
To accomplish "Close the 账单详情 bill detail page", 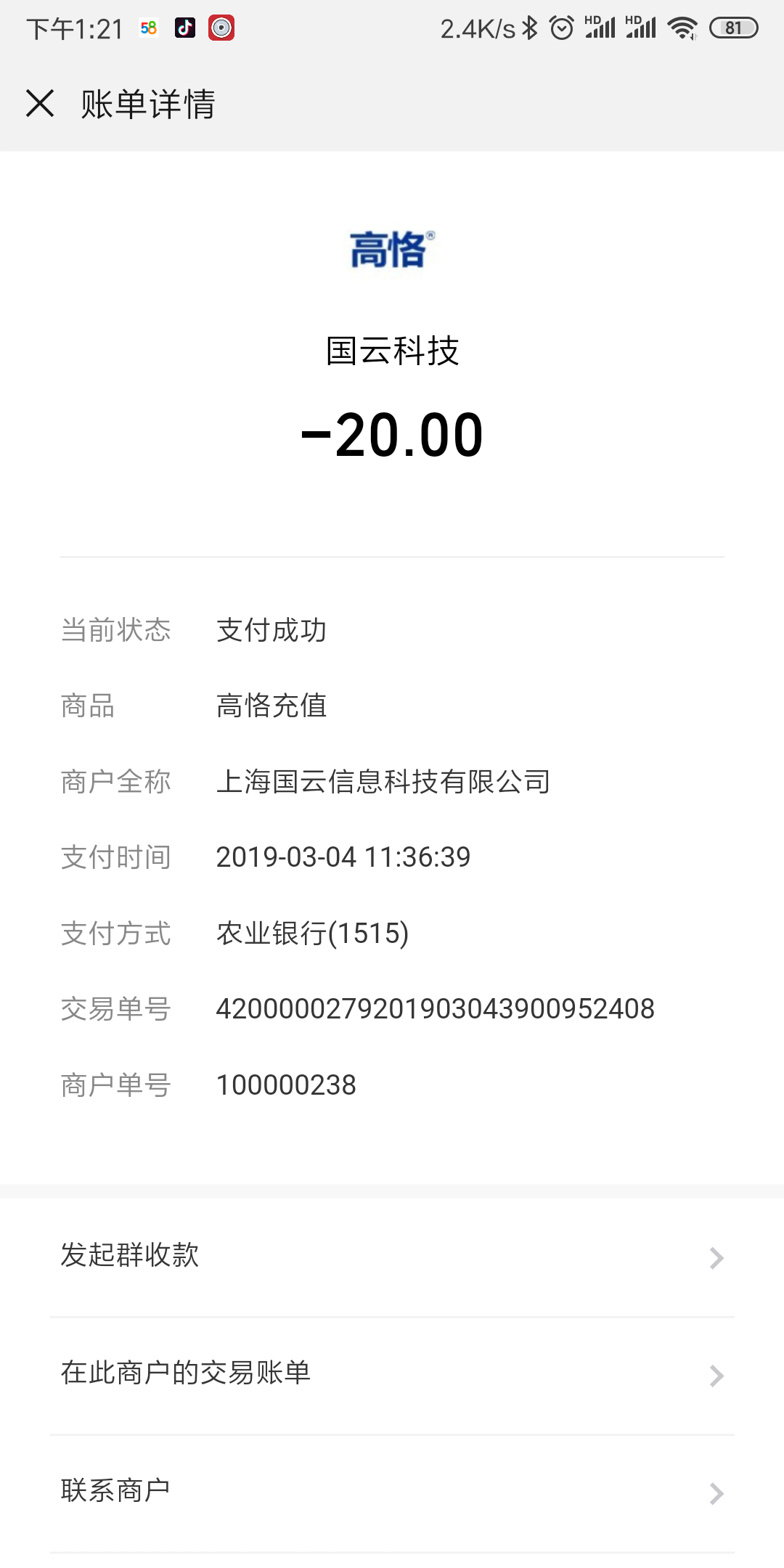I will 40,103.
